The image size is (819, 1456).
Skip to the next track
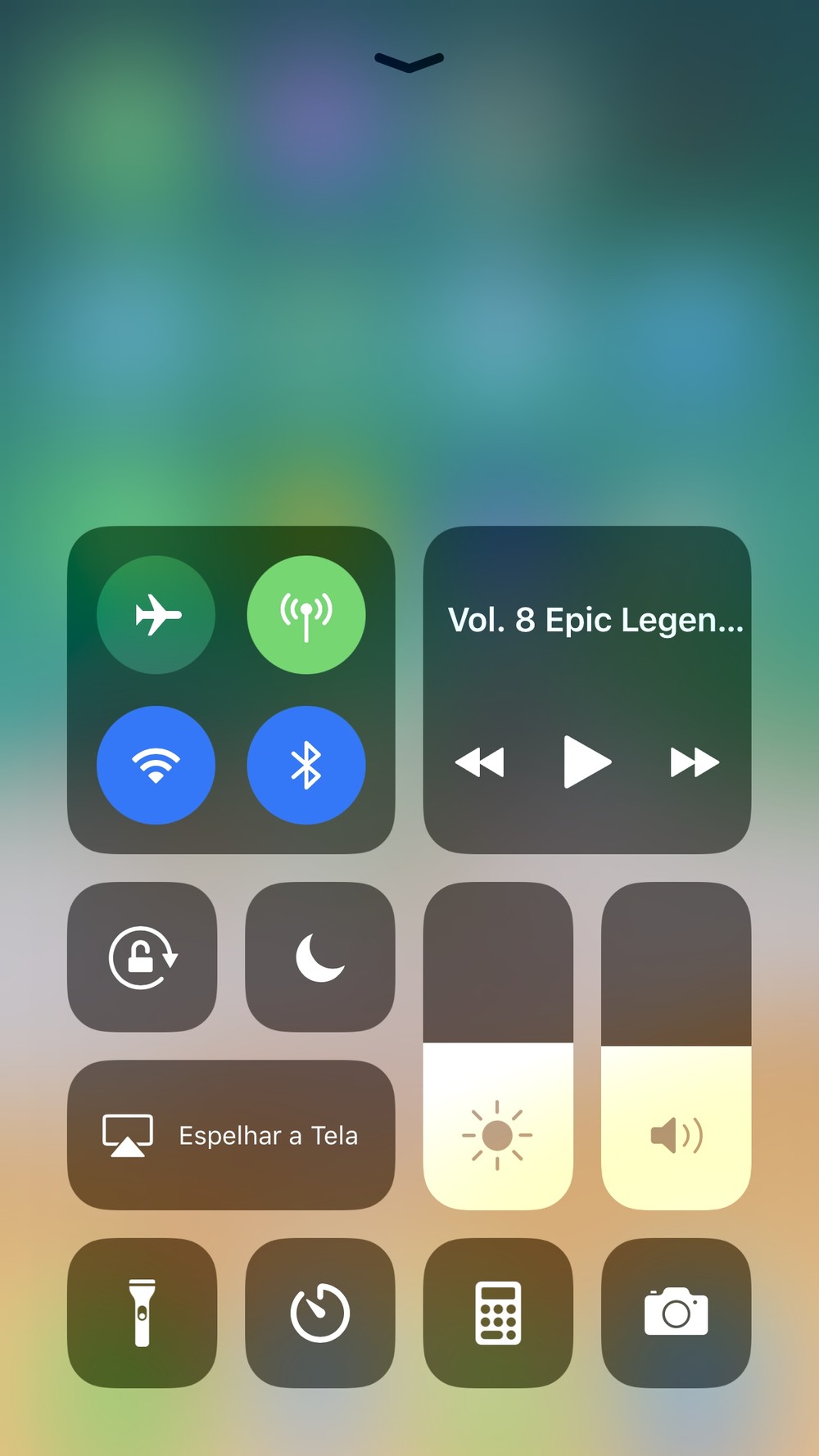click(695, 762)
